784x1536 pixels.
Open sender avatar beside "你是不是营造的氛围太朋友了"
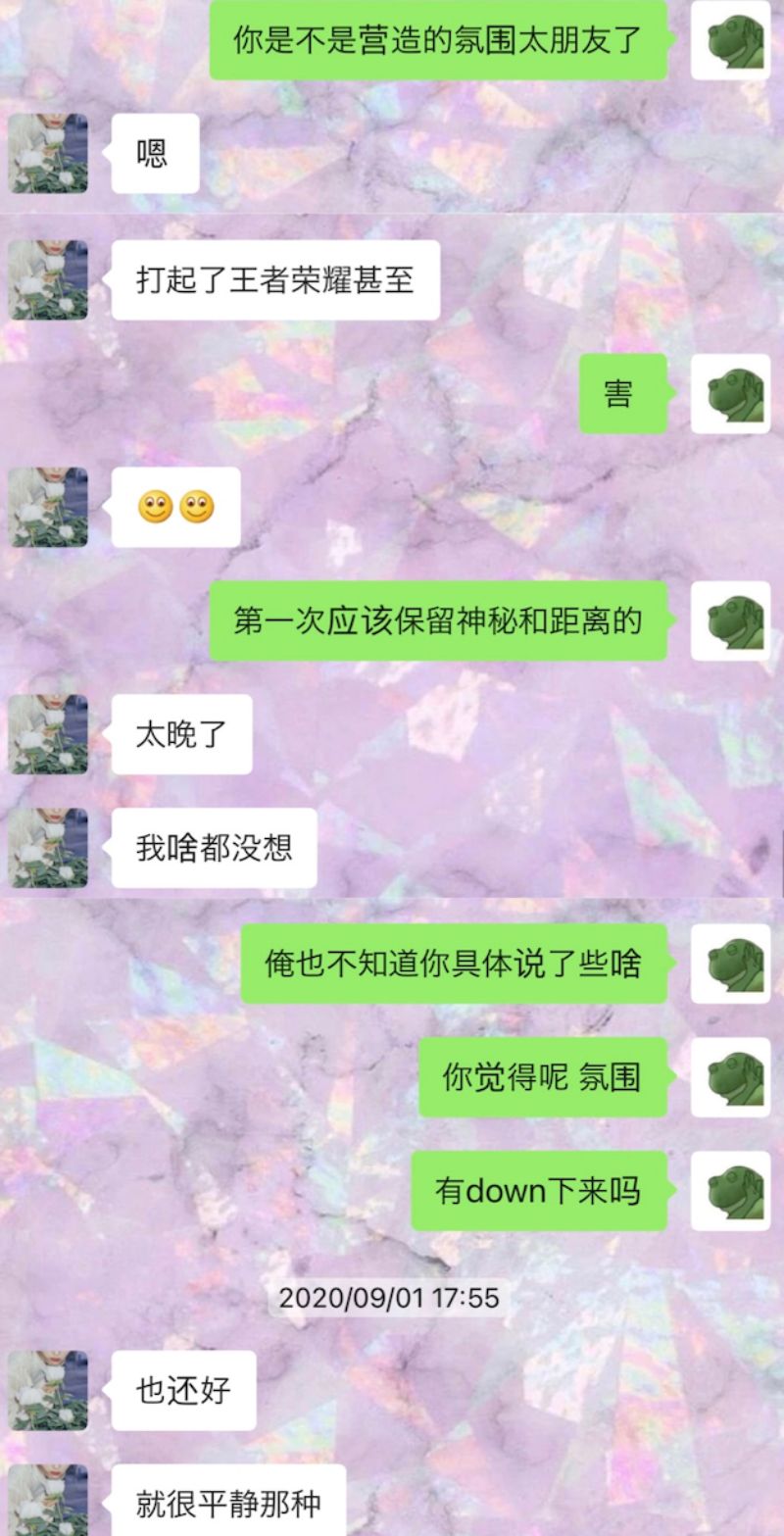coord(730,40)
